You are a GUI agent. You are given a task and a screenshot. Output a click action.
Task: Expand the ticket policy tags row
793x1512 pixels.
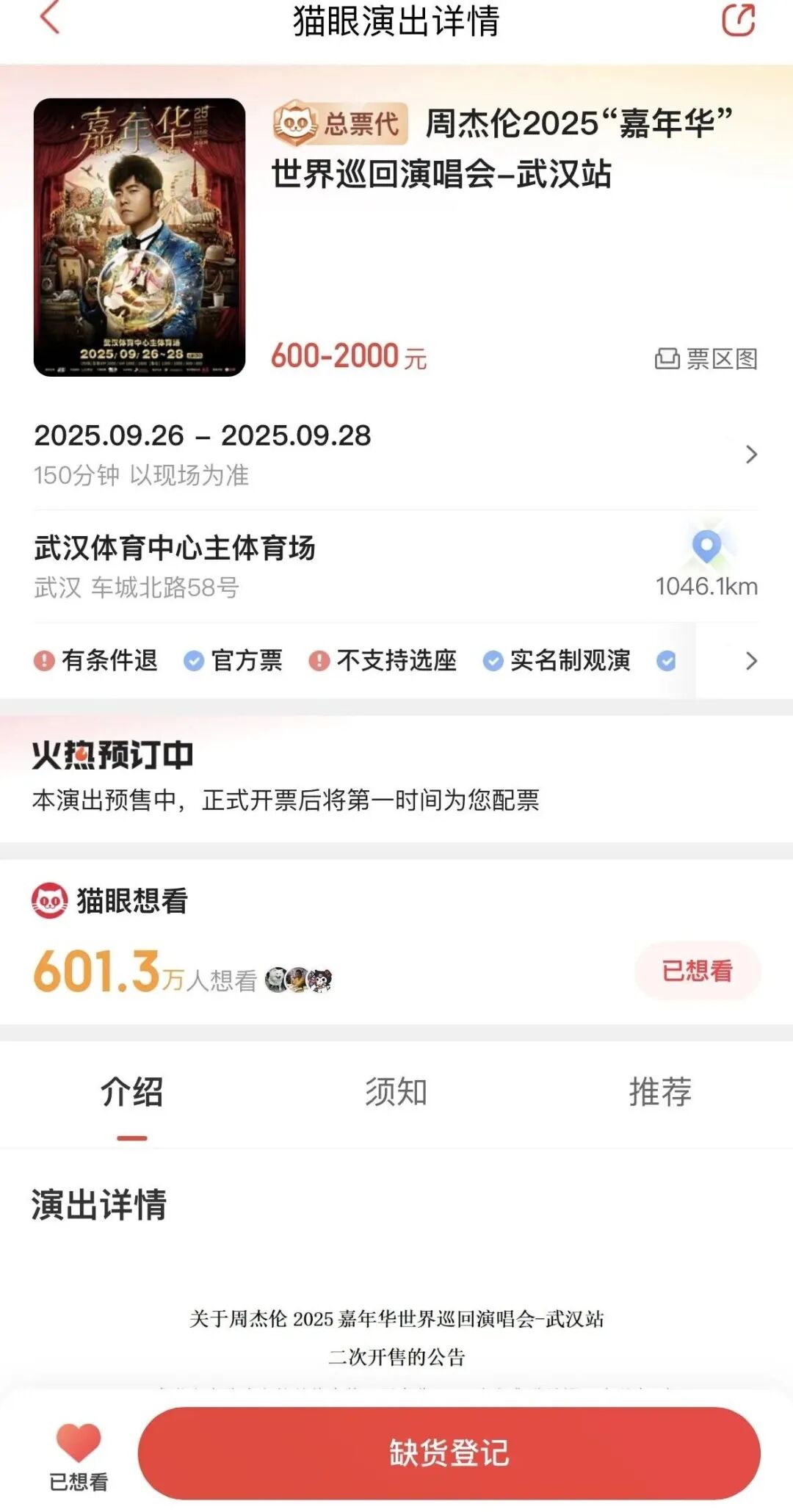[750, 661]
